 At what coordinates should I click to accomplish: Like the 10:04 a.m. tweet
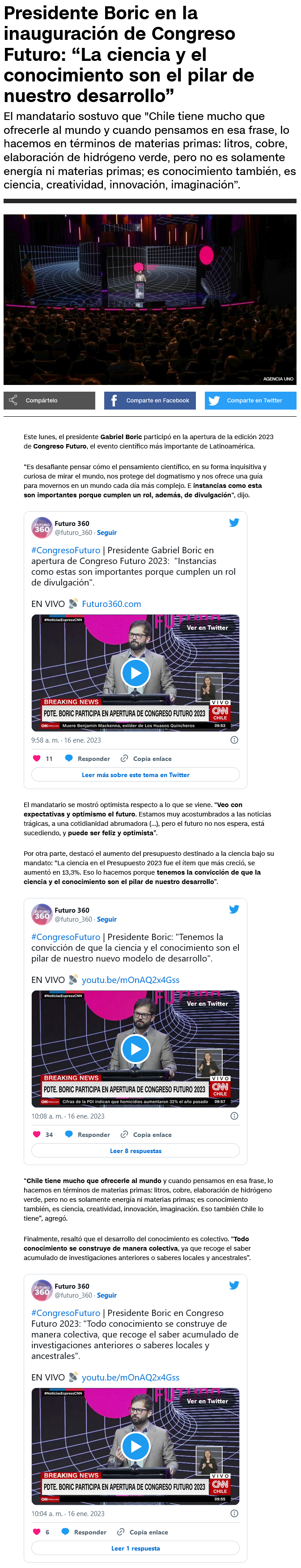pyautogui.click(x=37, y=1532)
